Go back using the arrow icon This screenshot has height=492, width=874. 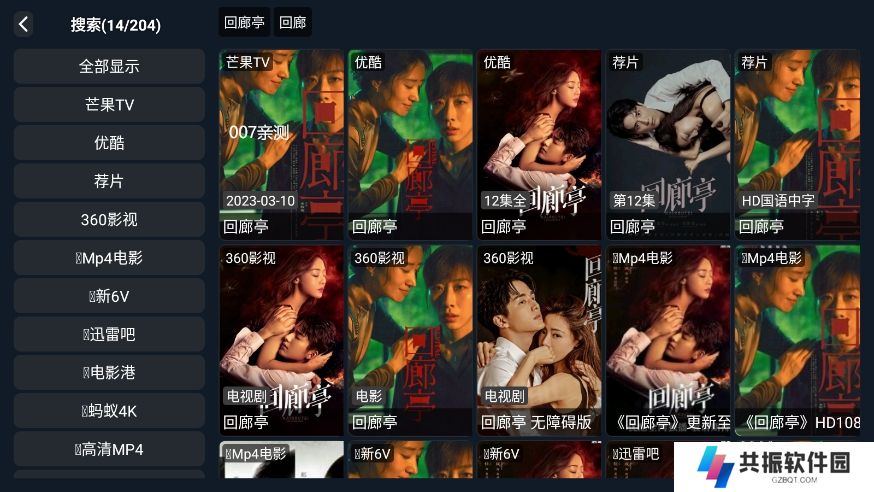[23, 24]
